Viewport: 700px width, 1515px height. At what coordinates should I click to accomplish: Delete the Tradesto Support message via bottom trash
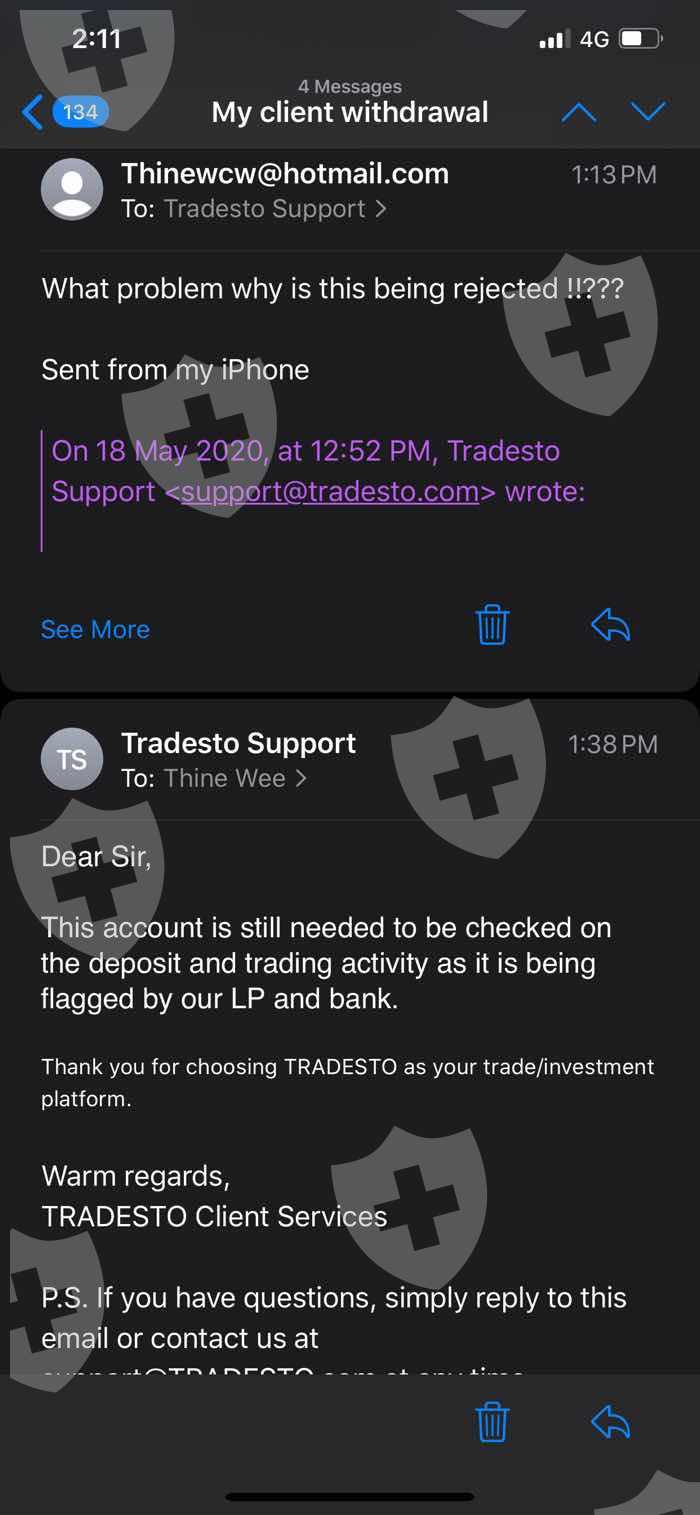(x=492, y=1421)
